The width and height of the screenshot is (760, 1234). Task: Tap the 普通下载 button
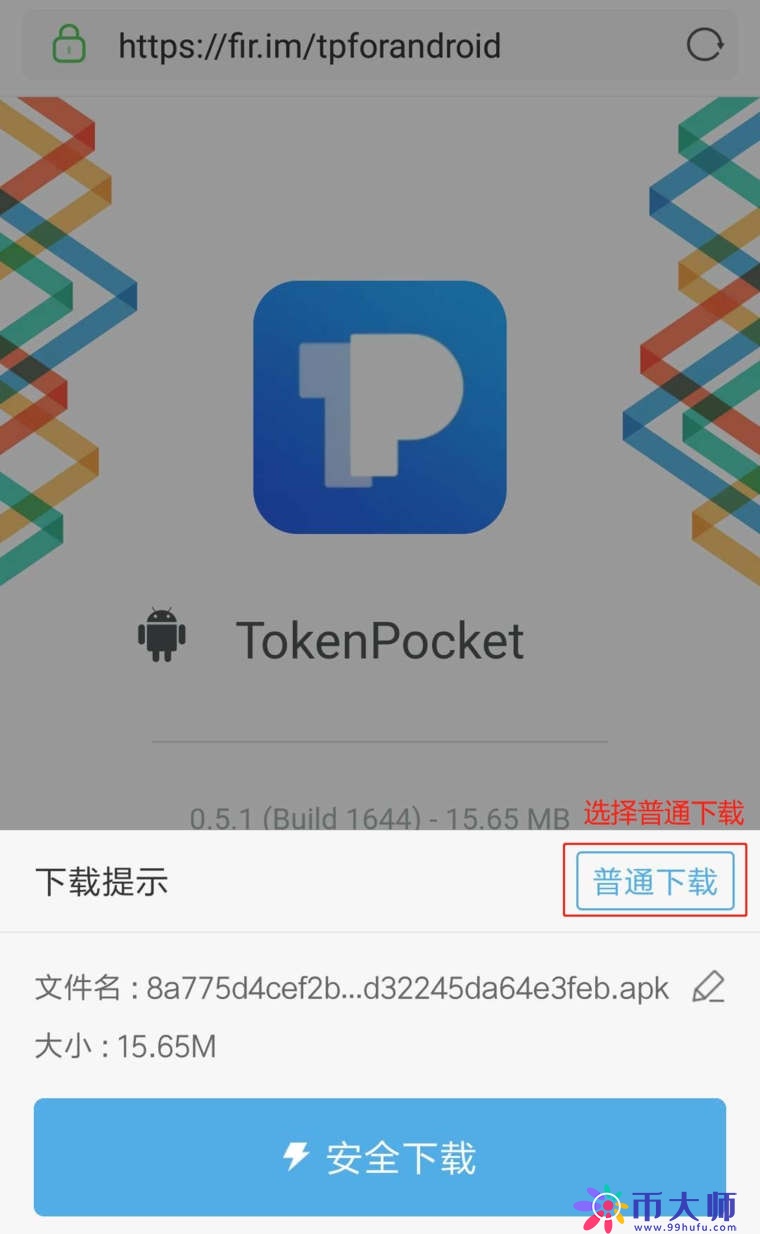click(654, 880)
